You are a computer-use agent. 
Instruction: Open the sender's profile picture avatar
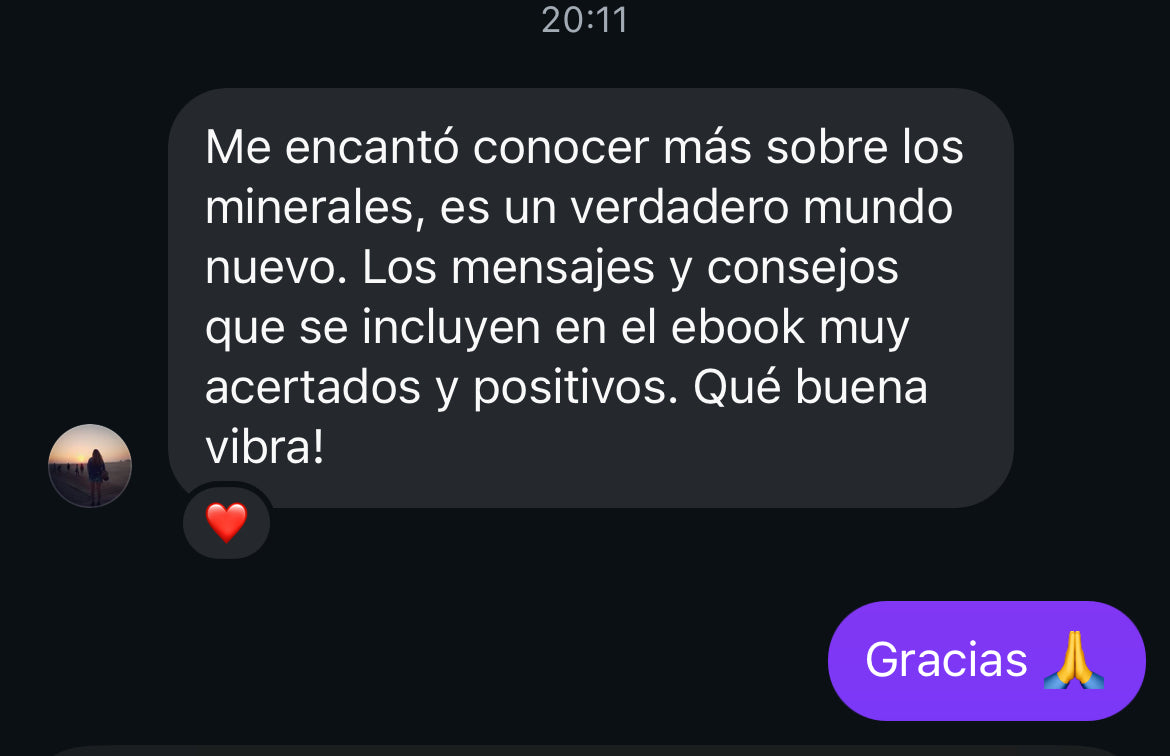[90, 466]
